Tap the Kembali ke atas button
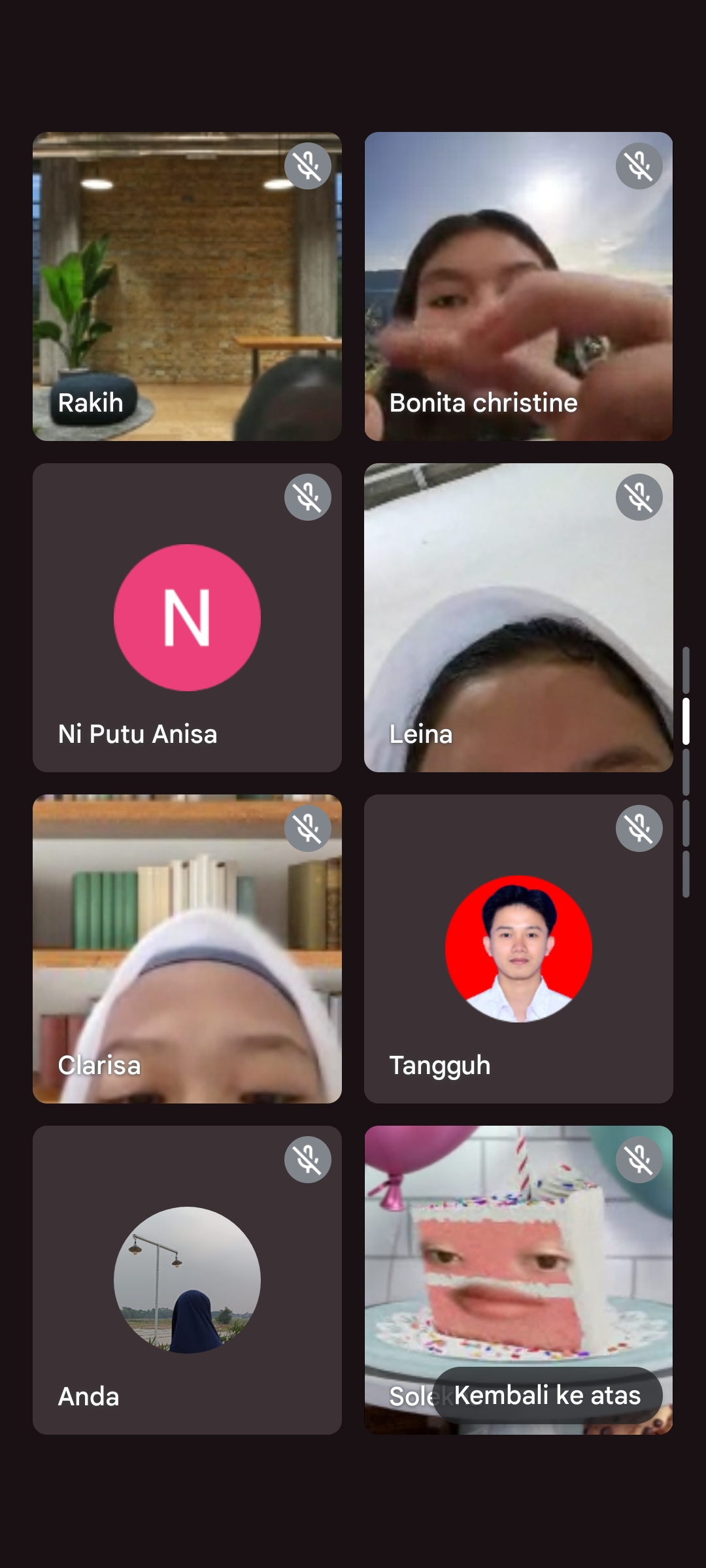Image resolution: width=706 pixels, height=1568 pixels. pyautogui.click(x=547, y=1395)
